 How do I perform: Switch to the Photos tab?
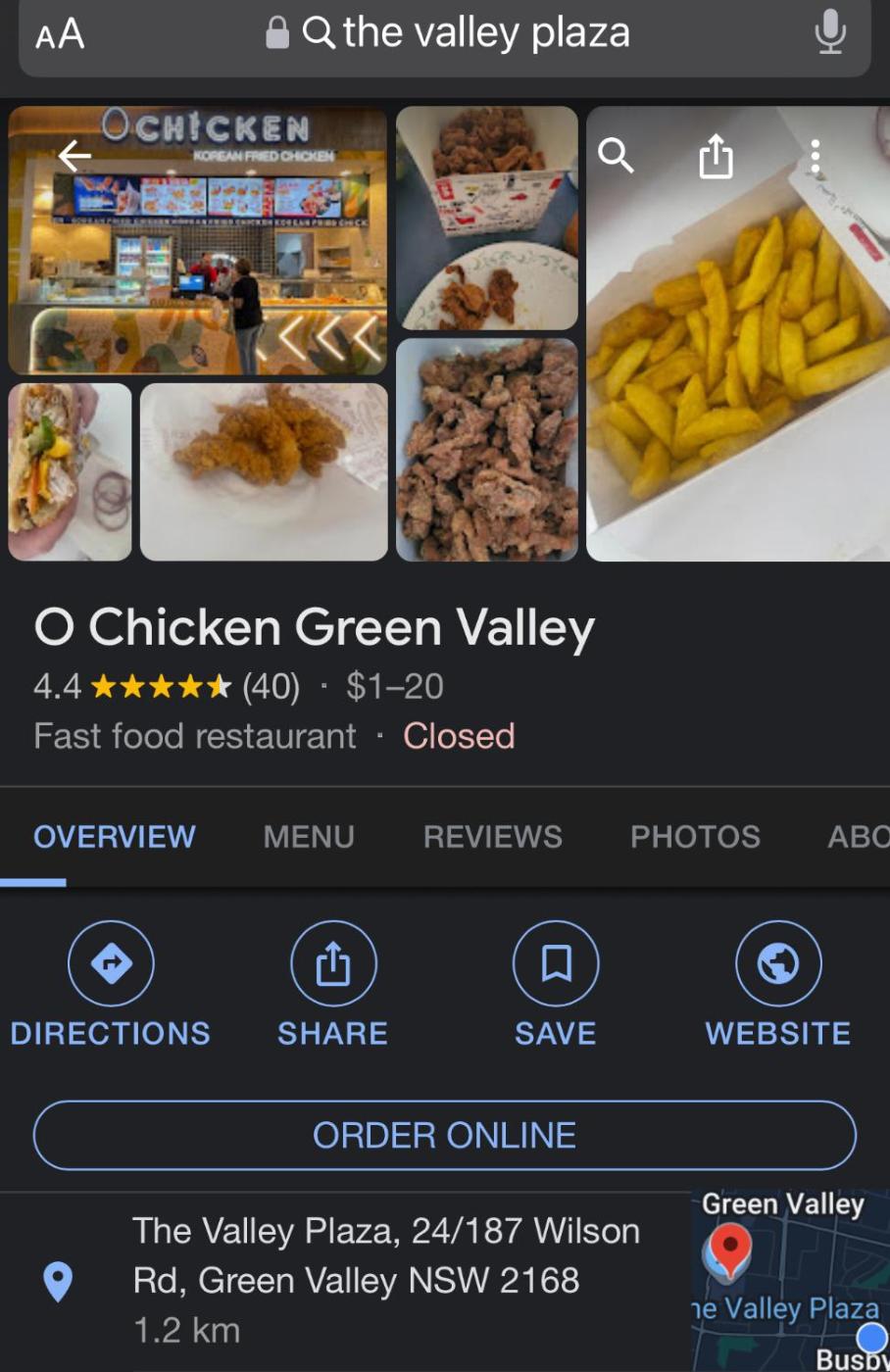(x=695, y=837)
